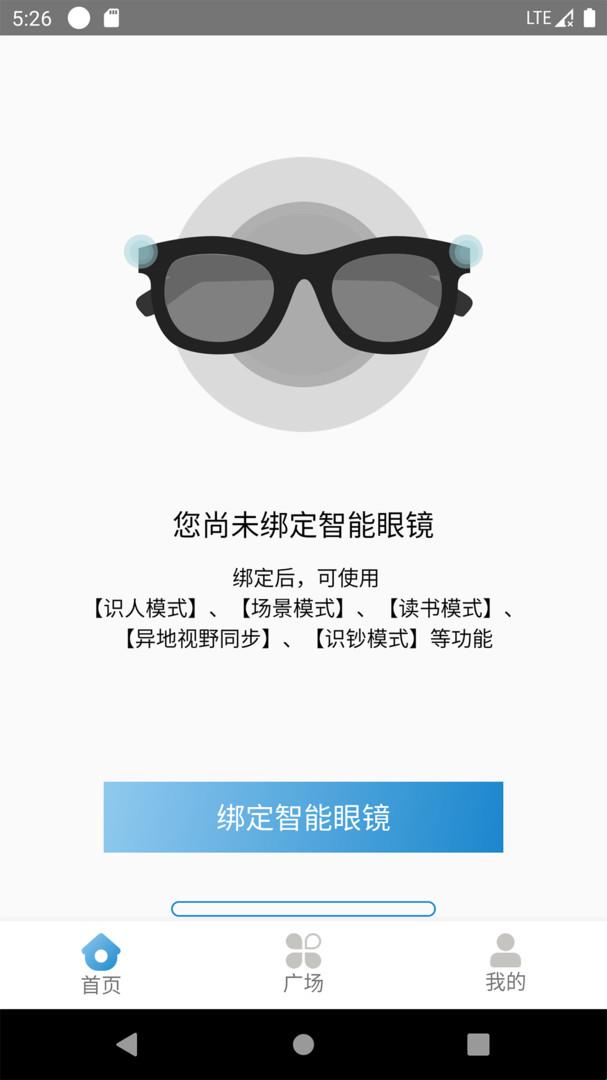Tap the system back button
Screen dimensions: 607x1080
(x=127, y=1044)
